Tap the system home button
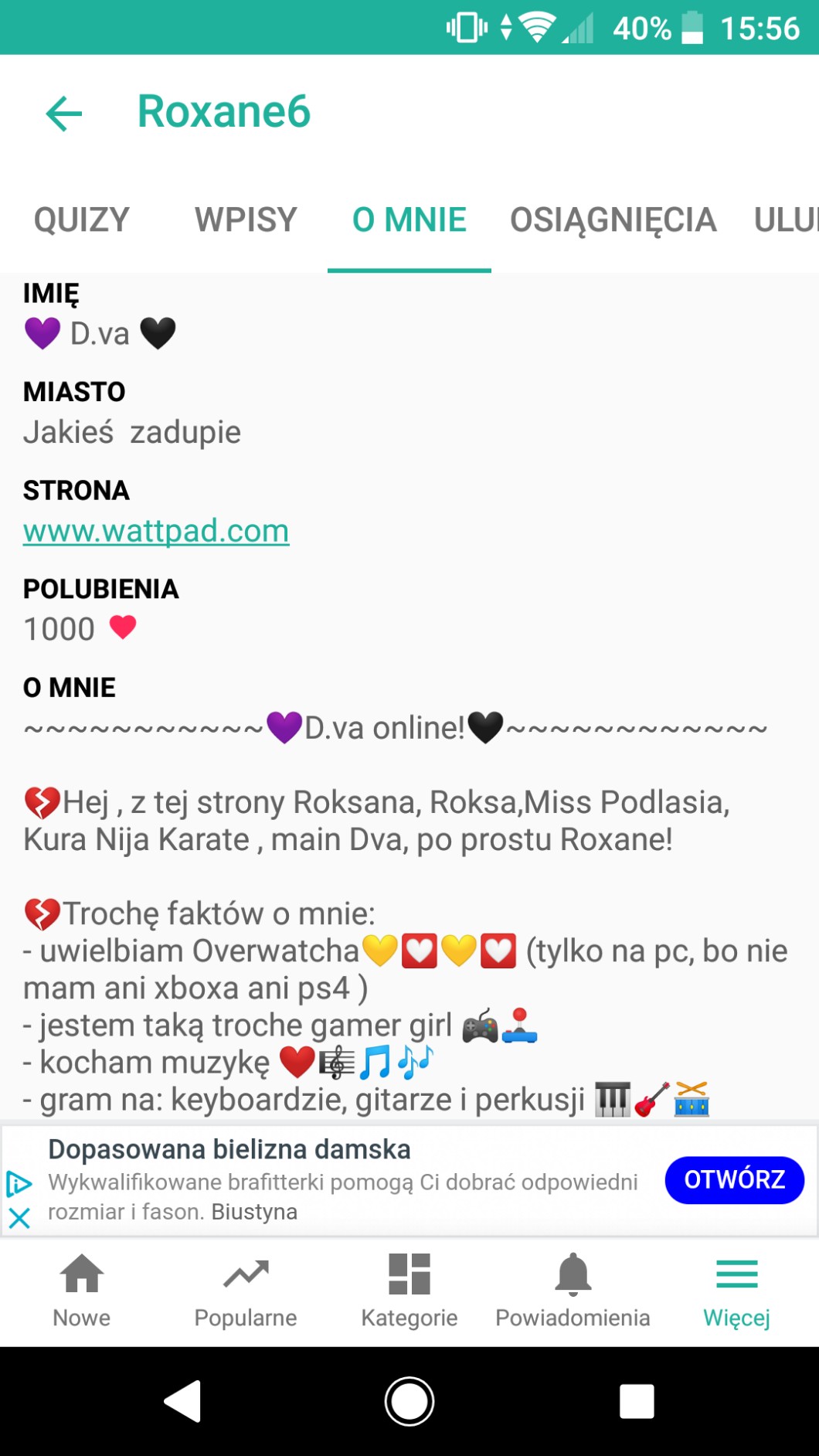The width and height of the screenshot is (819, 1456). tap(409, 1400)
